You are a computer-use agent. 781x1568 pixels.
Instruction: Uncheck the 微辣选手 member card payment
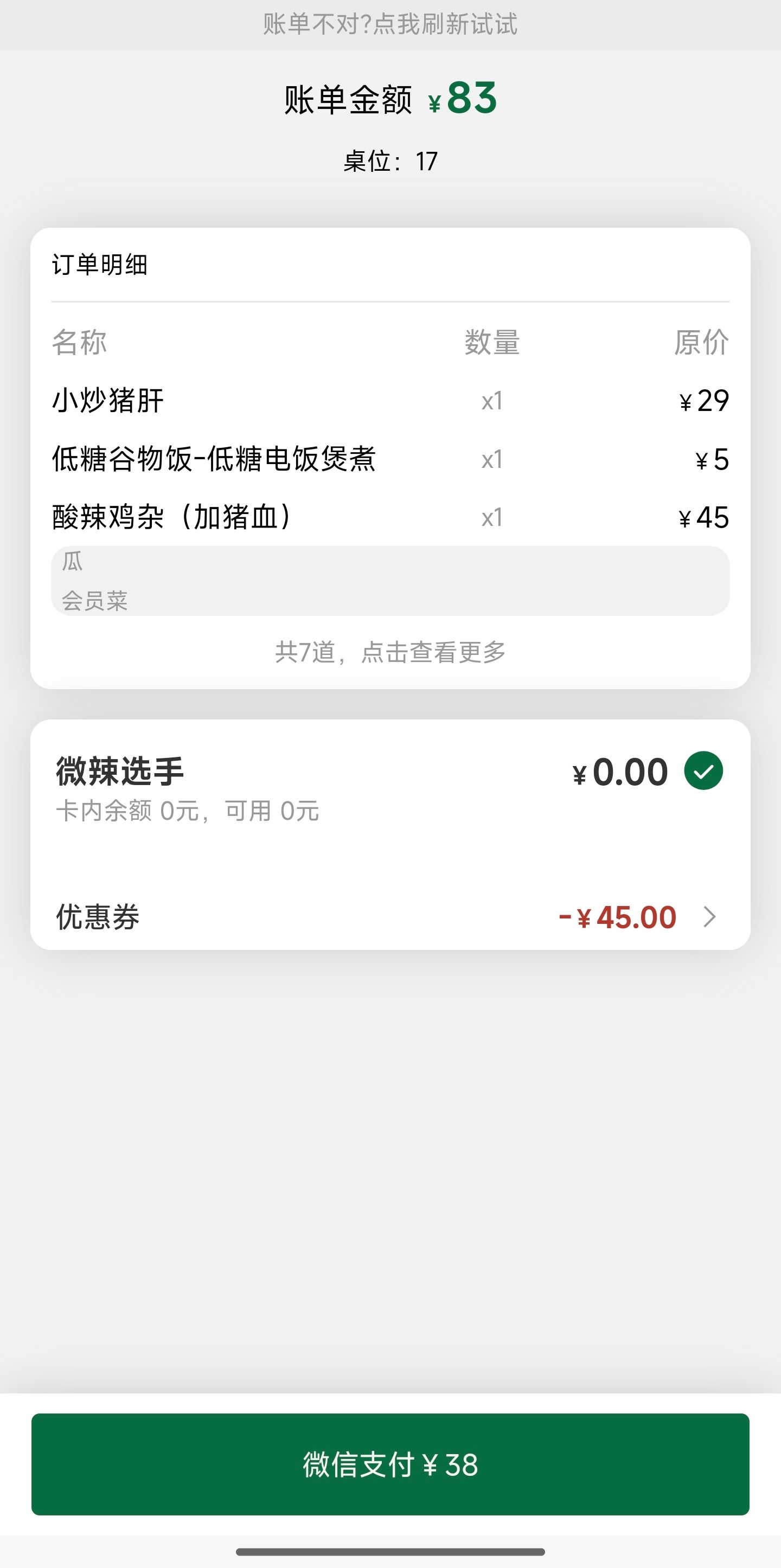(x=703, y=770)
